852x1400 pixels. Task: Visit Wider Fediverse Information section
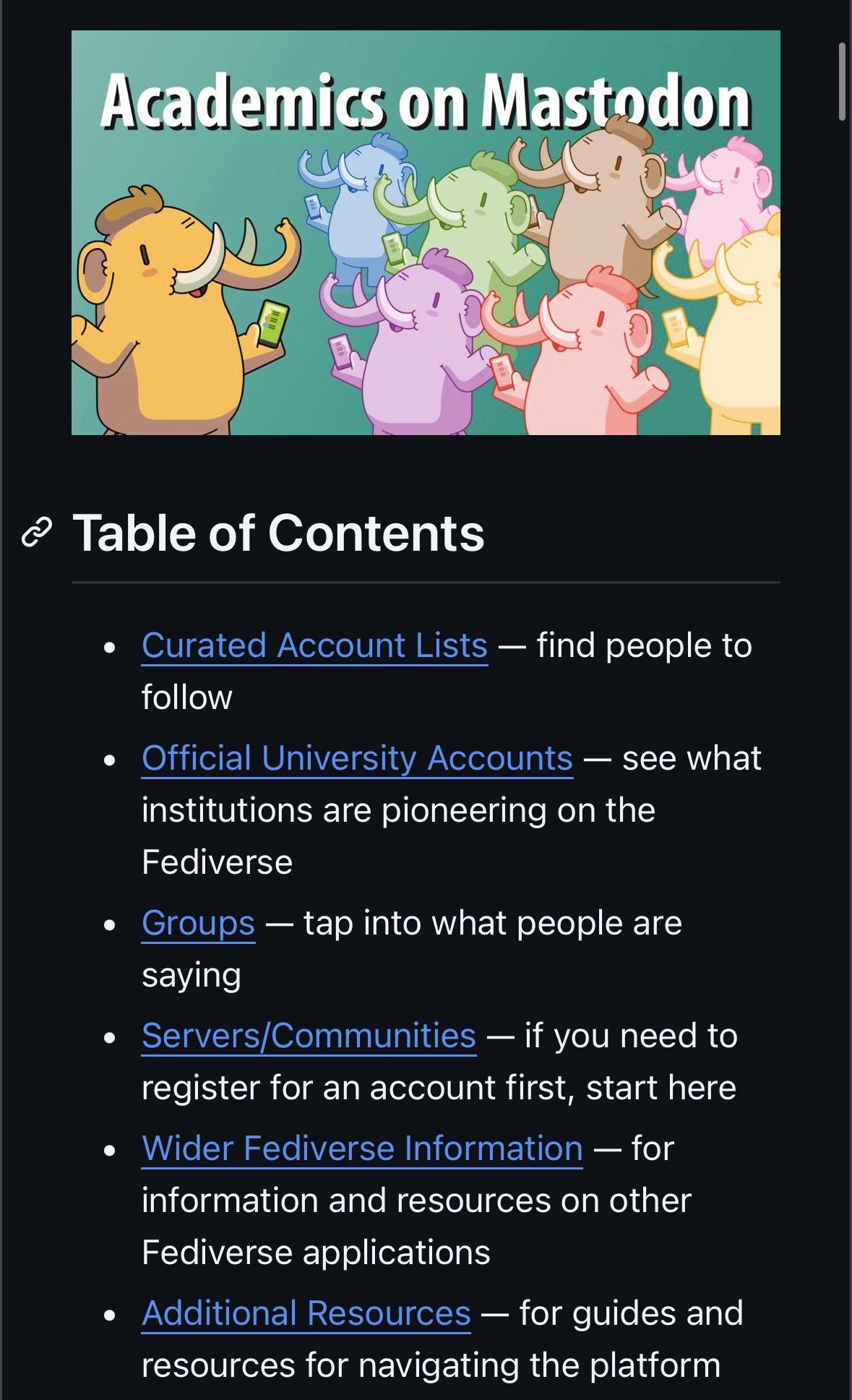click(362, 1148)
